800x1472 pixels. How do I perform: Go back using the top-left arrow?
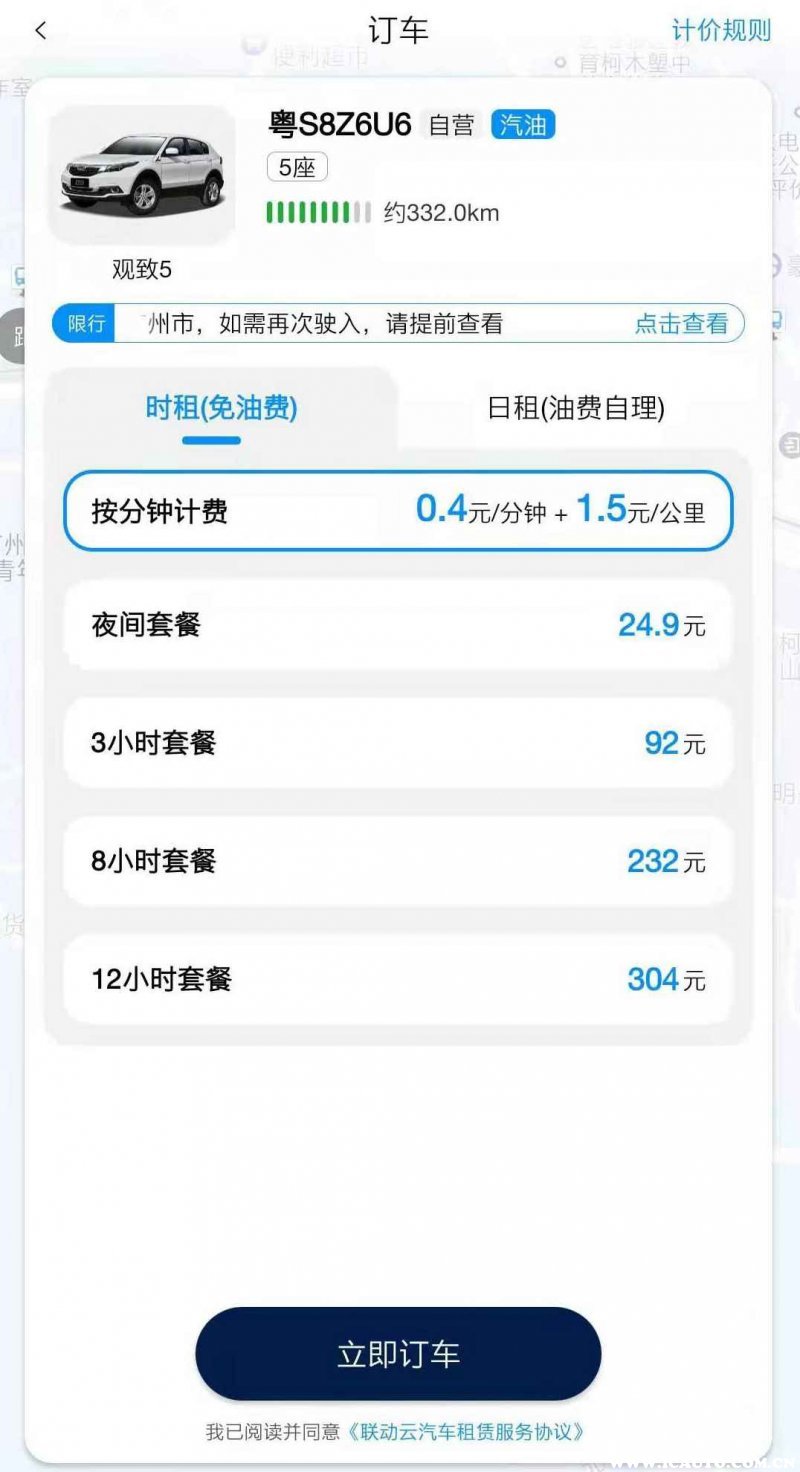41,31
